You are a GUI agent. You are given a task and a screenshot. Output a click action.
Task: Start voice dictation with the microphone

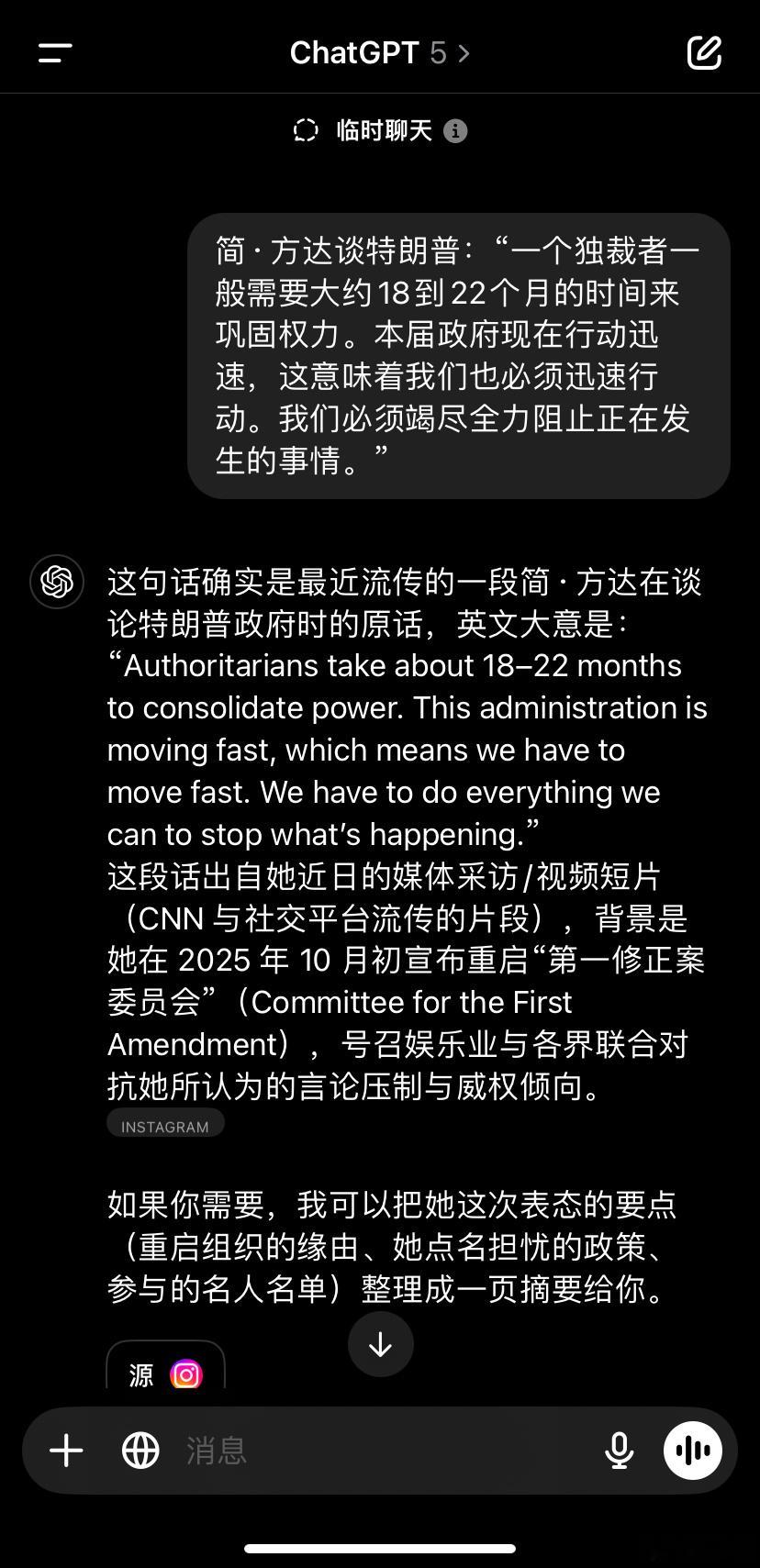pos(620,1451)
